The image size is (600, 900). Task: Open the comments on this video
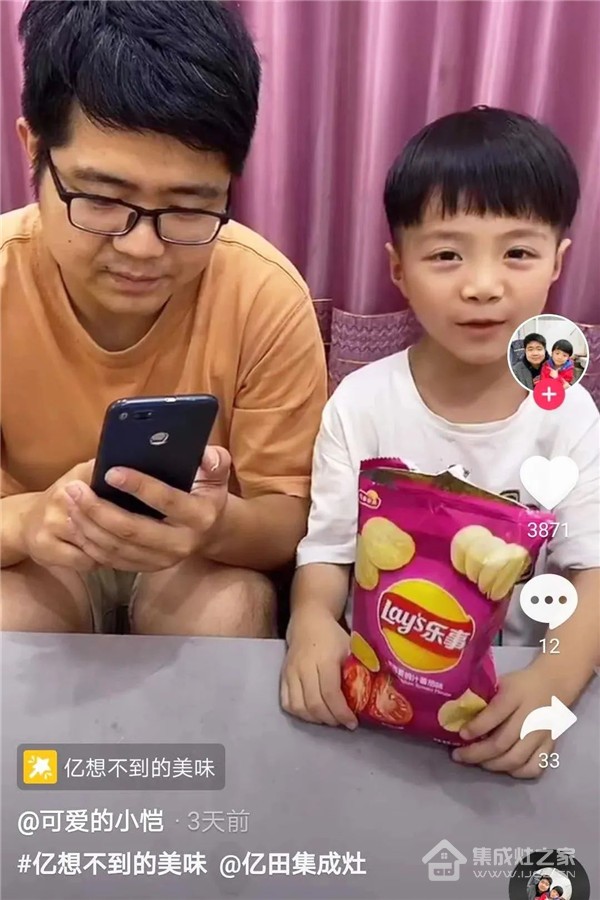(x=548, y=601)
